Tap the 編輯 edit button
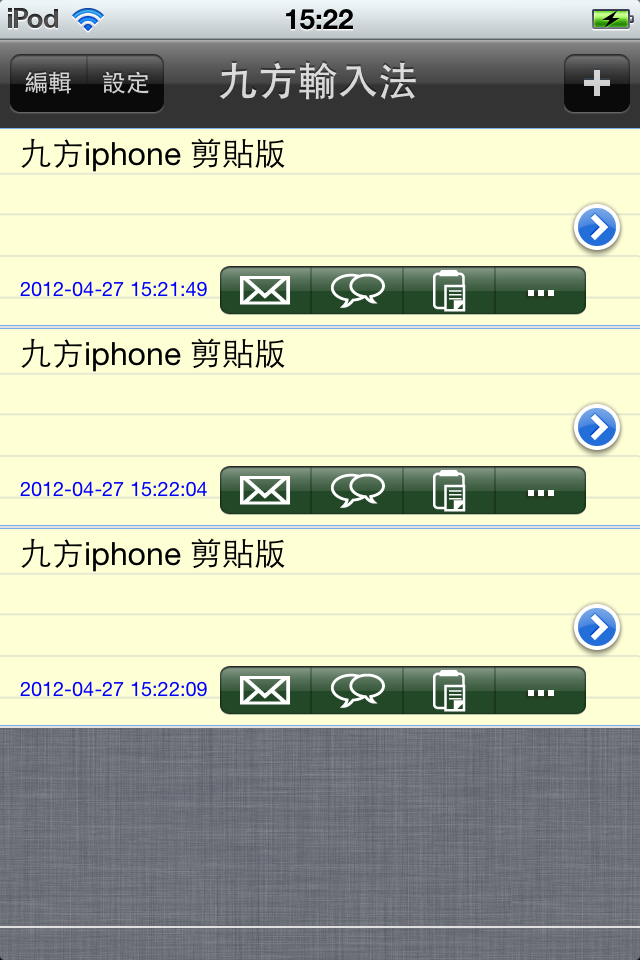The image size is (640, 960). [x=49, y=83]
